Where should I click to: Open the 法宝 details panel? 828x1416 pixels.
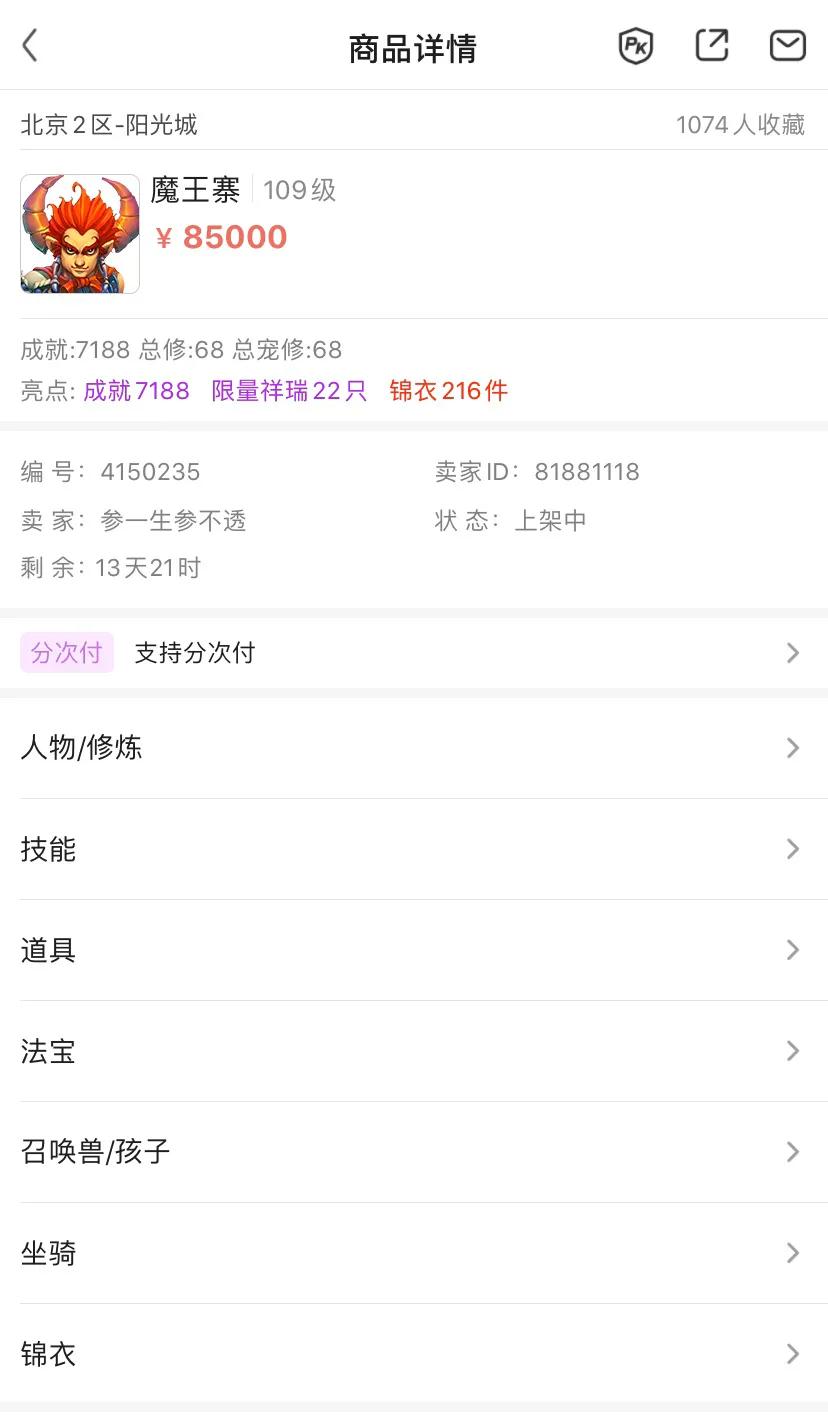414,1051
